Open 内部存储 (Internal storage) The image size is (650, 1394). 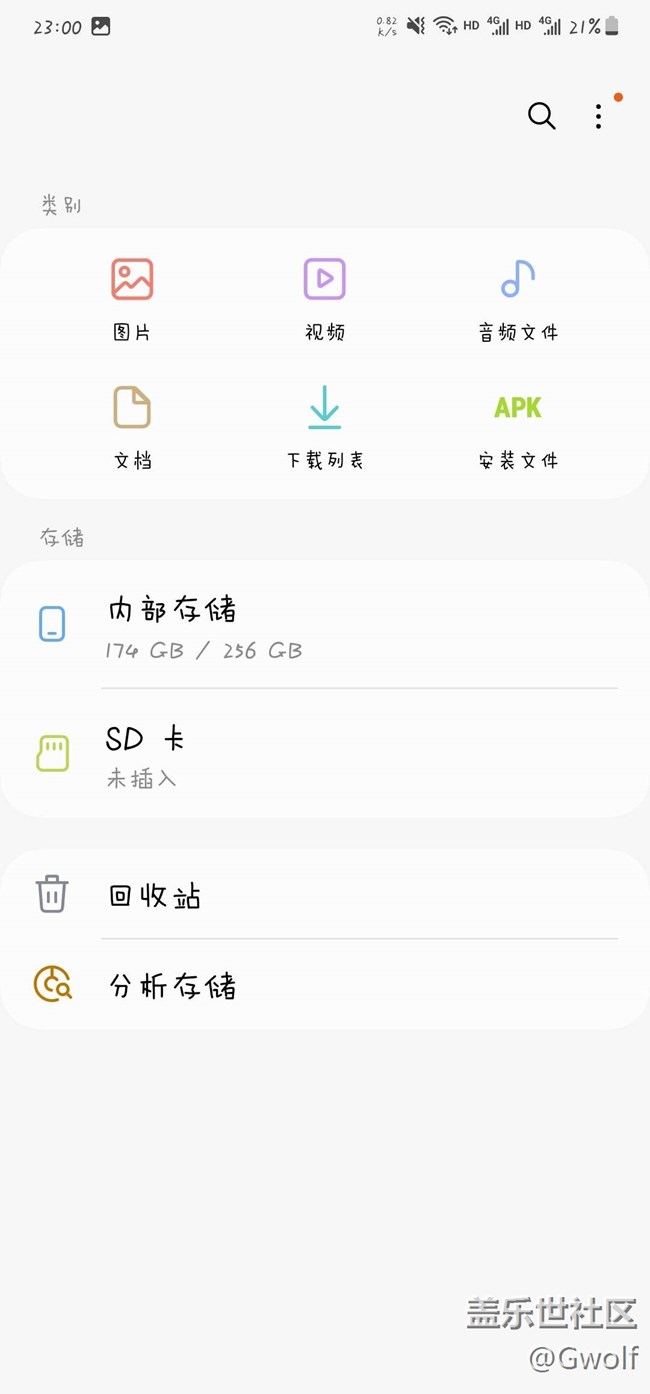click(x=325, y=626)
